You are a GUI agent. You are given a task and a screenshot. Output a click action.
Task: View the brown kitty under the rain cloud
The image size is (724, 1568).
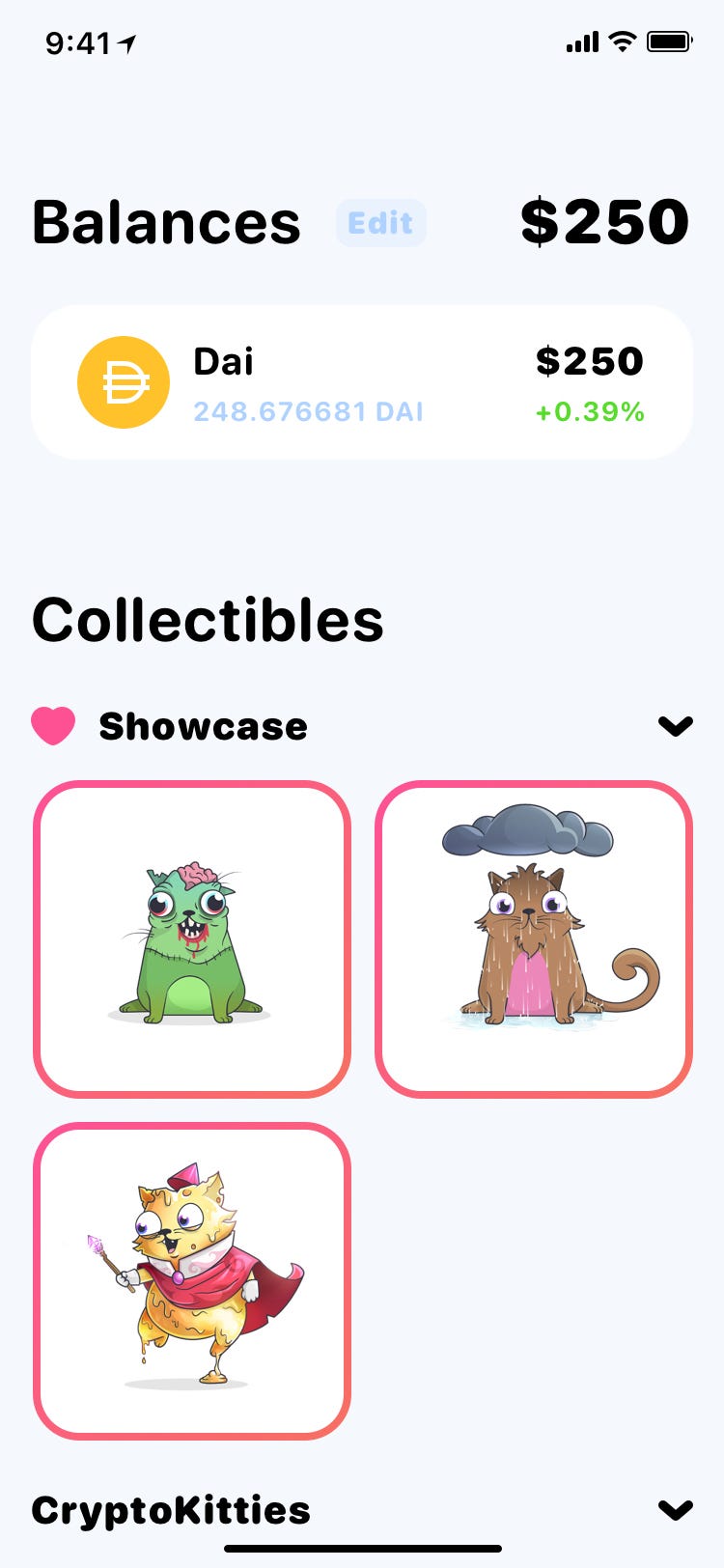coord(534,938)
